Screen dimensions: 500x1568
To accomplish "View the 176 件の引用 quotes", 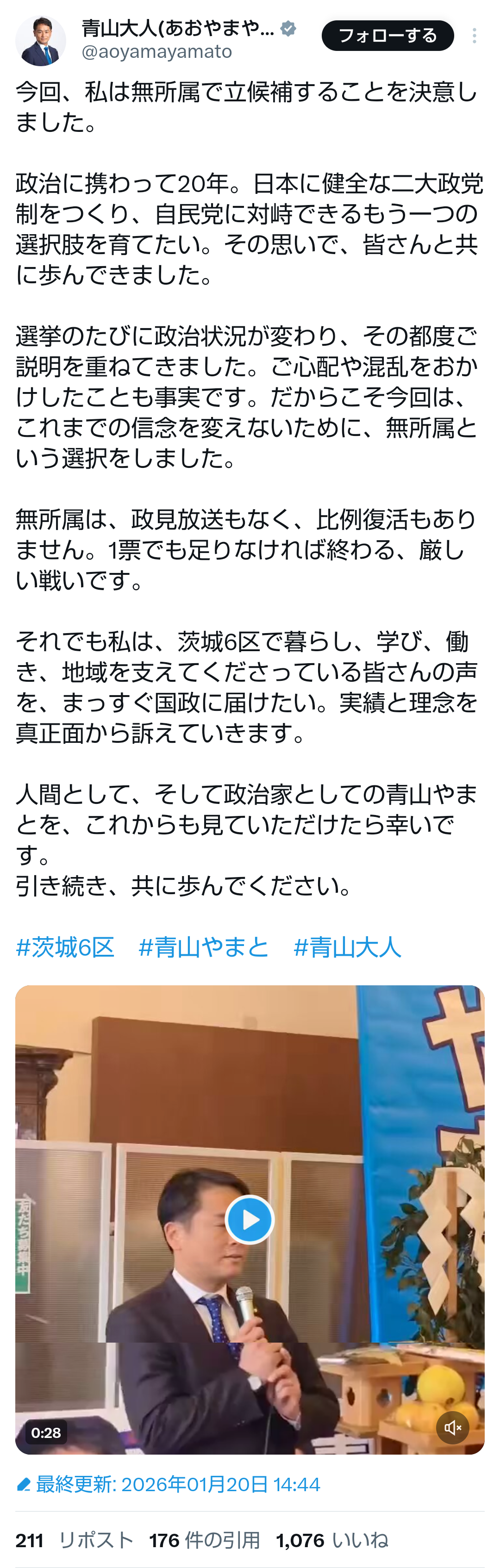I will pos(205,1540).
